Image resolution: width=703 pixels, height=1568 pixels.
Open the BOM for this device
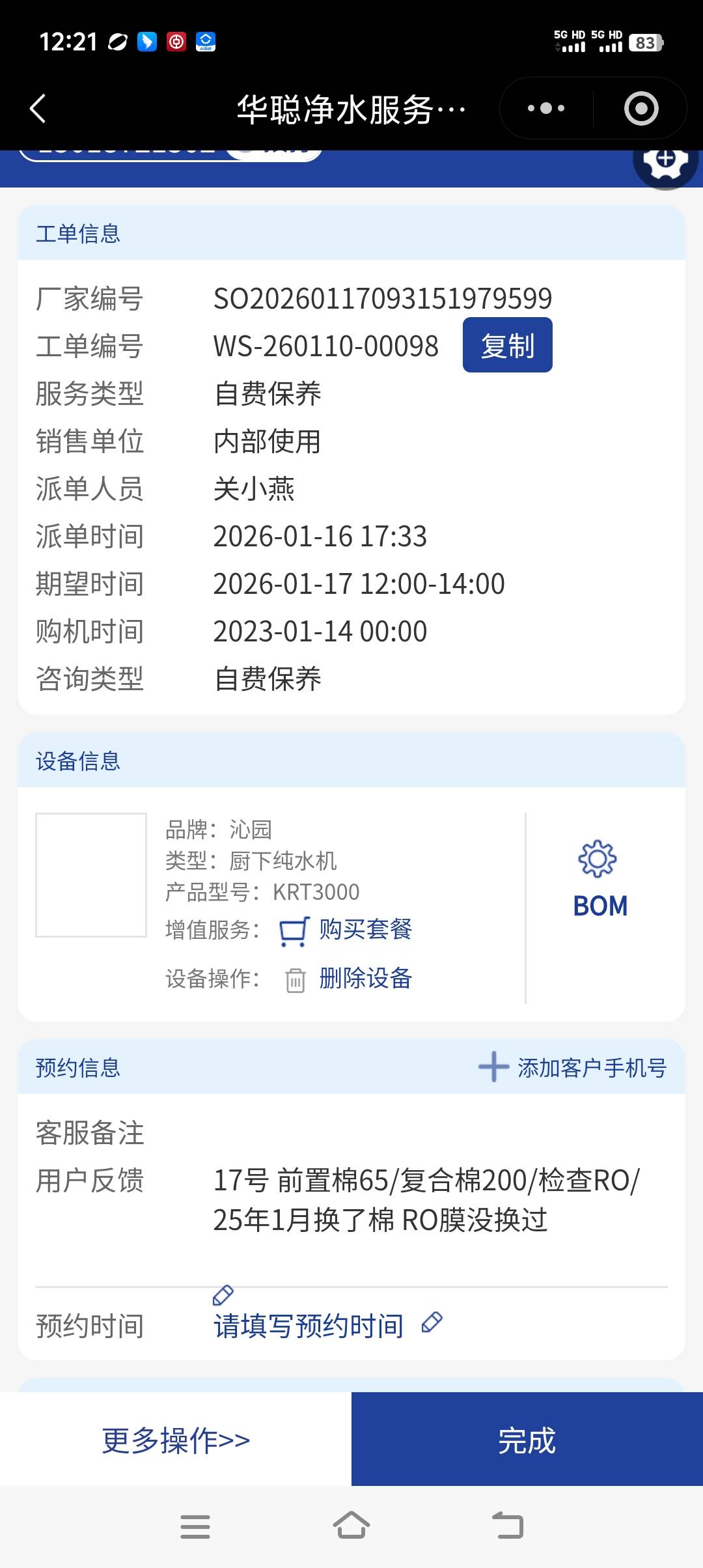[x=599, y=879]
